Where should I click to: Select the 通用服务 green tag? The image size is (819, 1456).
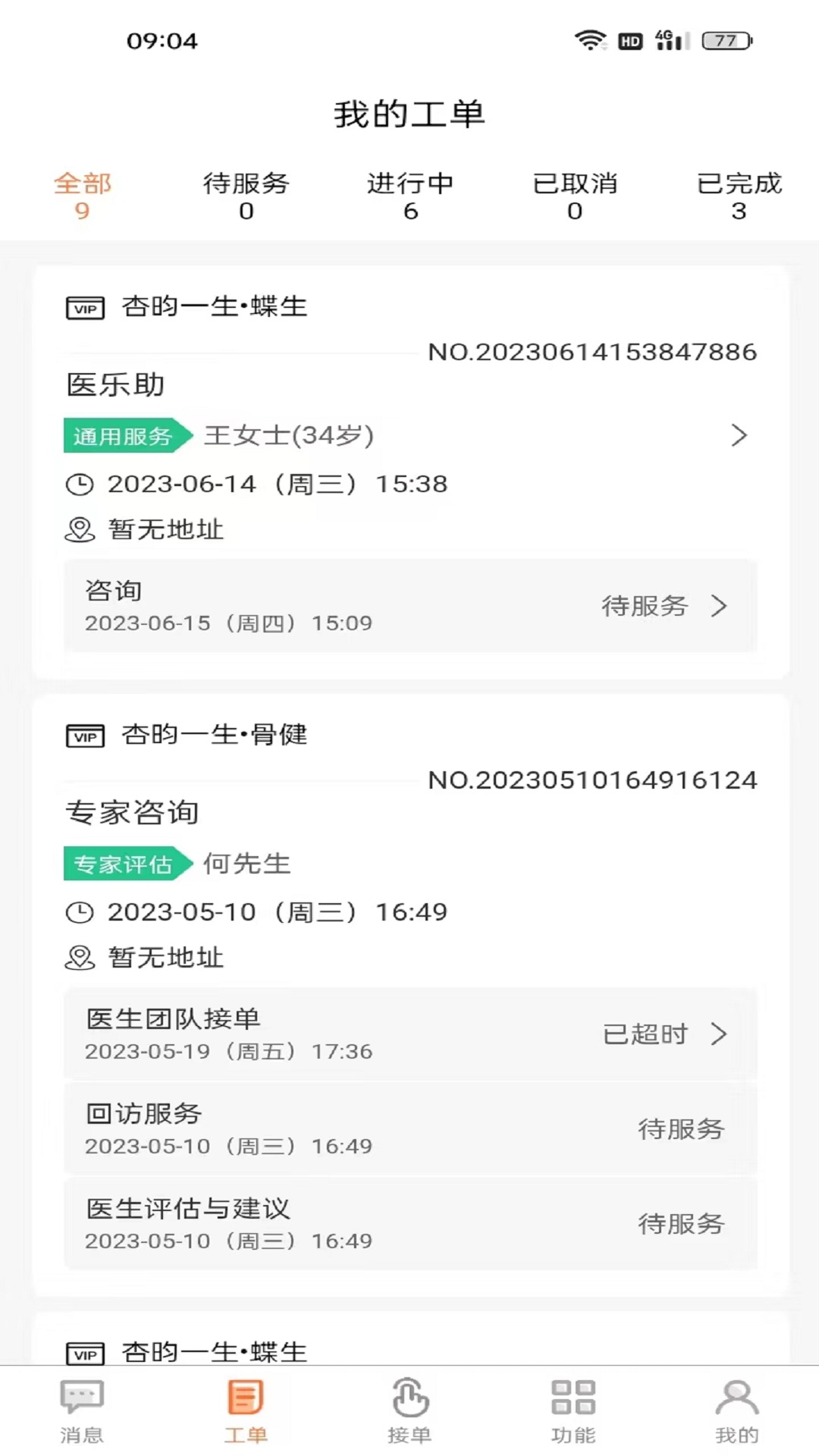[125, 436]
